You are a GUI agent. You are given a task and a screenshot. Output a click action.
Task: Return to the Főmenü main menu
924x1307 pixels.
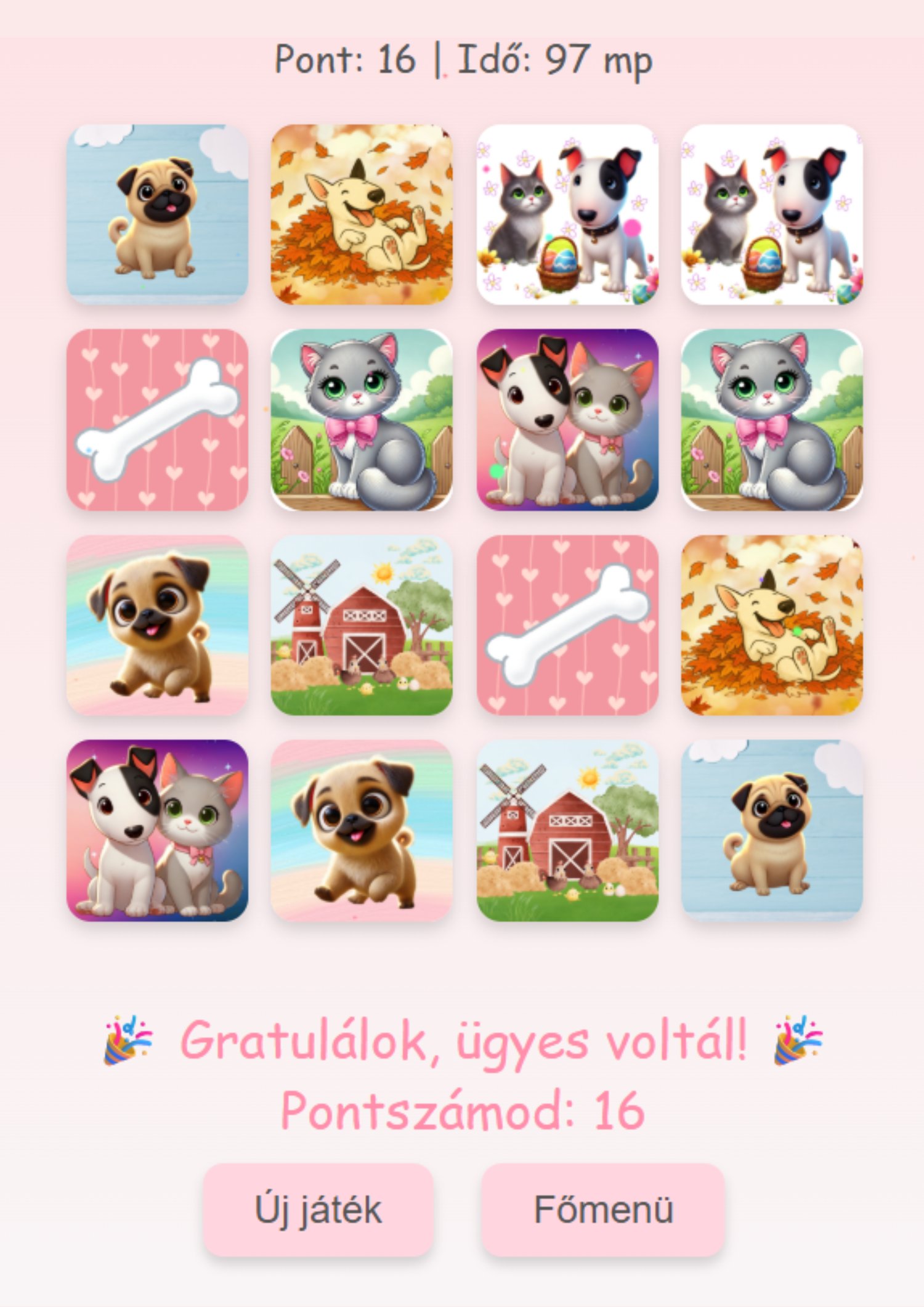pos(602,1209)
